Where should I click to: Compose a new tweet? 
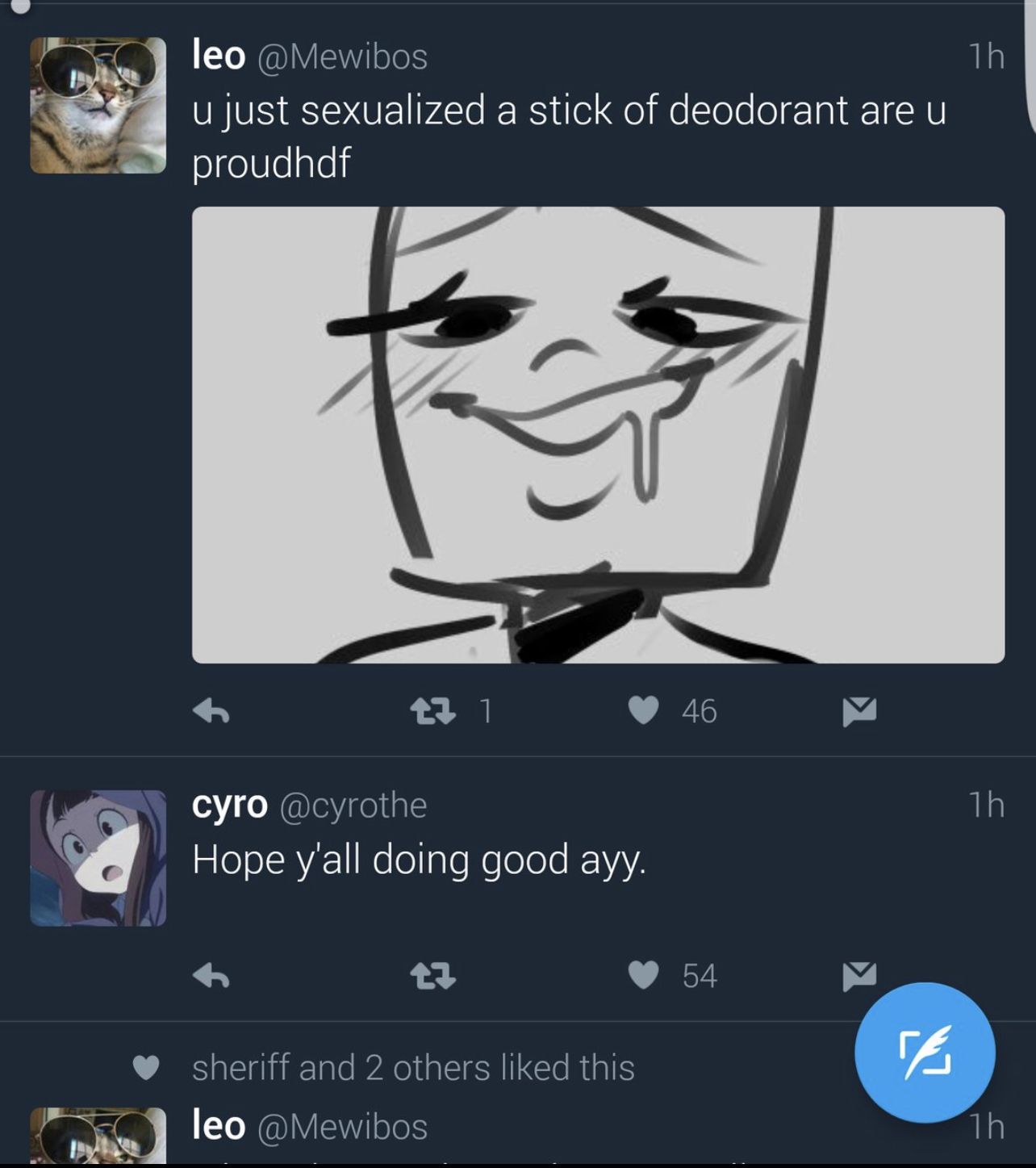(x=925, y=1052)
